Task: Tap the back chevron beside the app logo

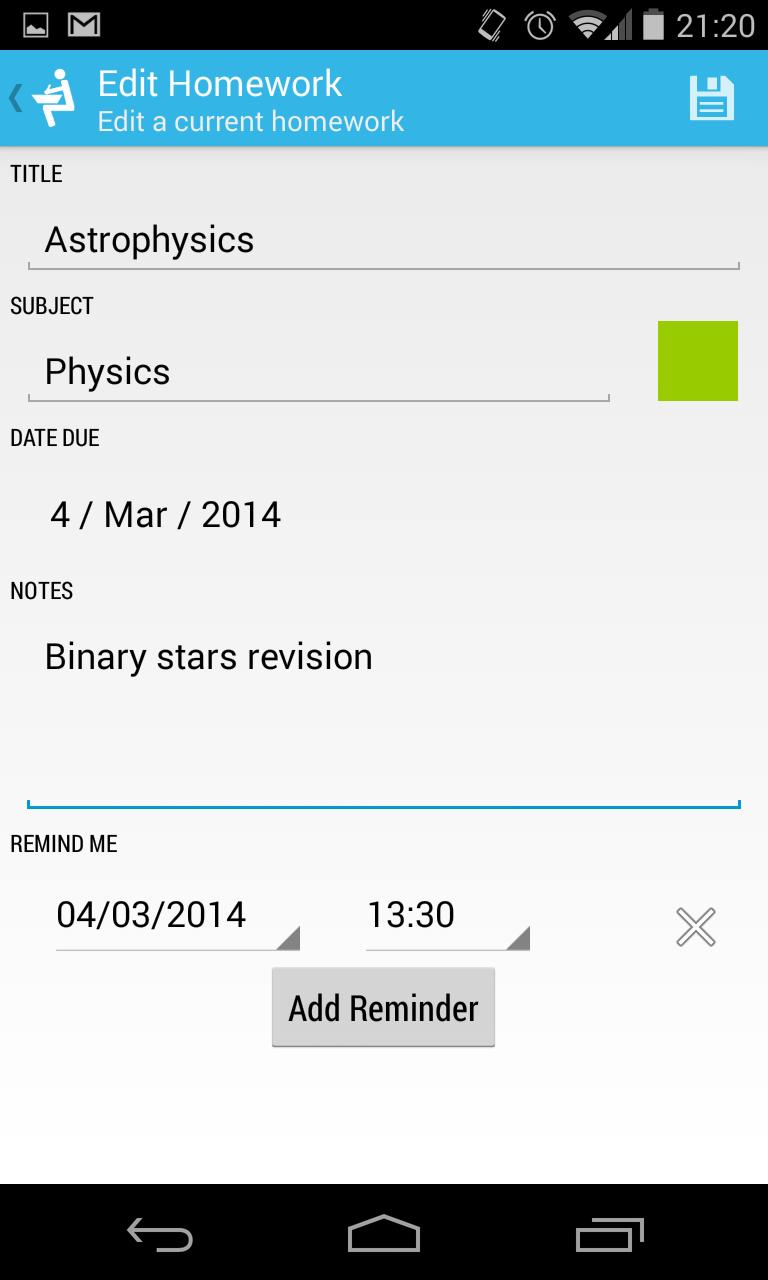Action: (x=13, y=97)
